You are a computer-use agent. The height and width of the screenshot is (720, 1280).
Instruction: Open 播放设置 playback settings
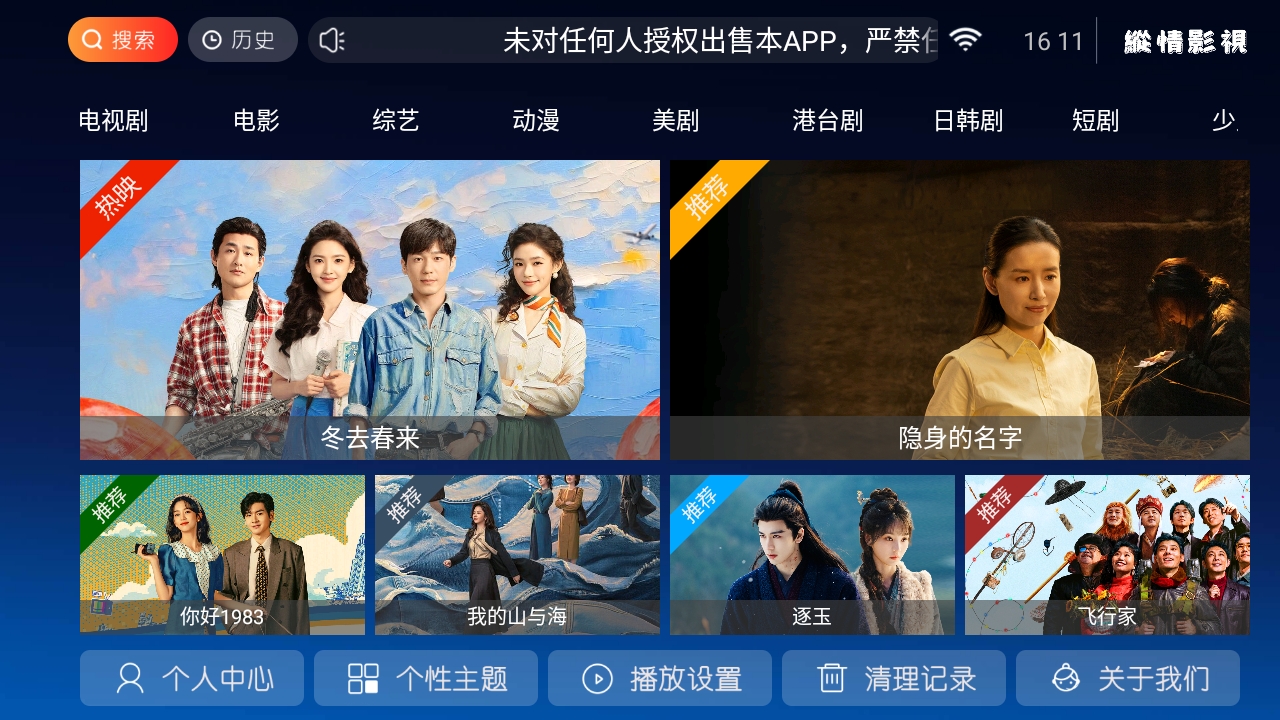tap(660, 679)
